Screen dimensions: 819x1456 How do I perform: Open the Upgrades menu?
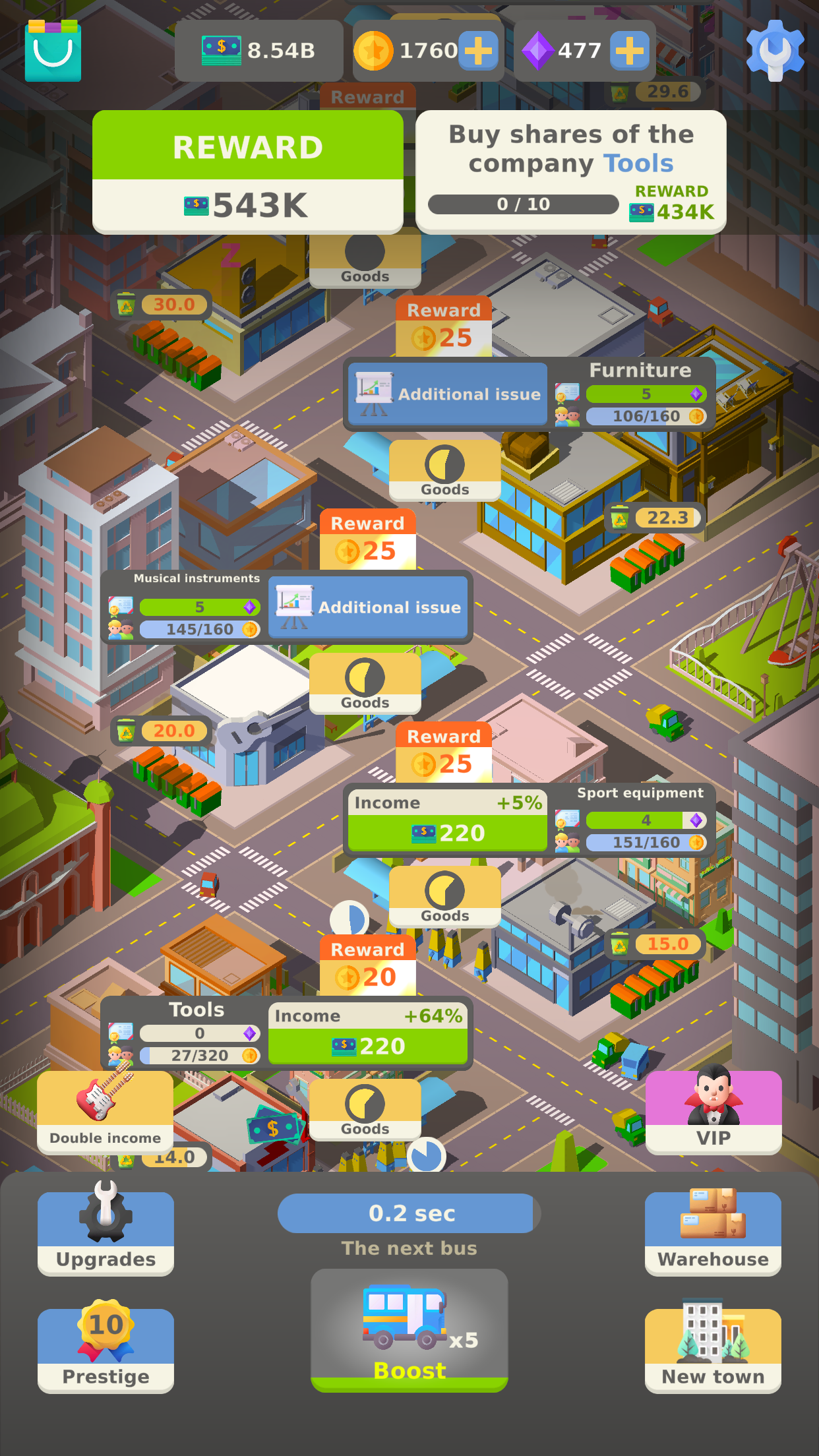tap(106, 1233)
